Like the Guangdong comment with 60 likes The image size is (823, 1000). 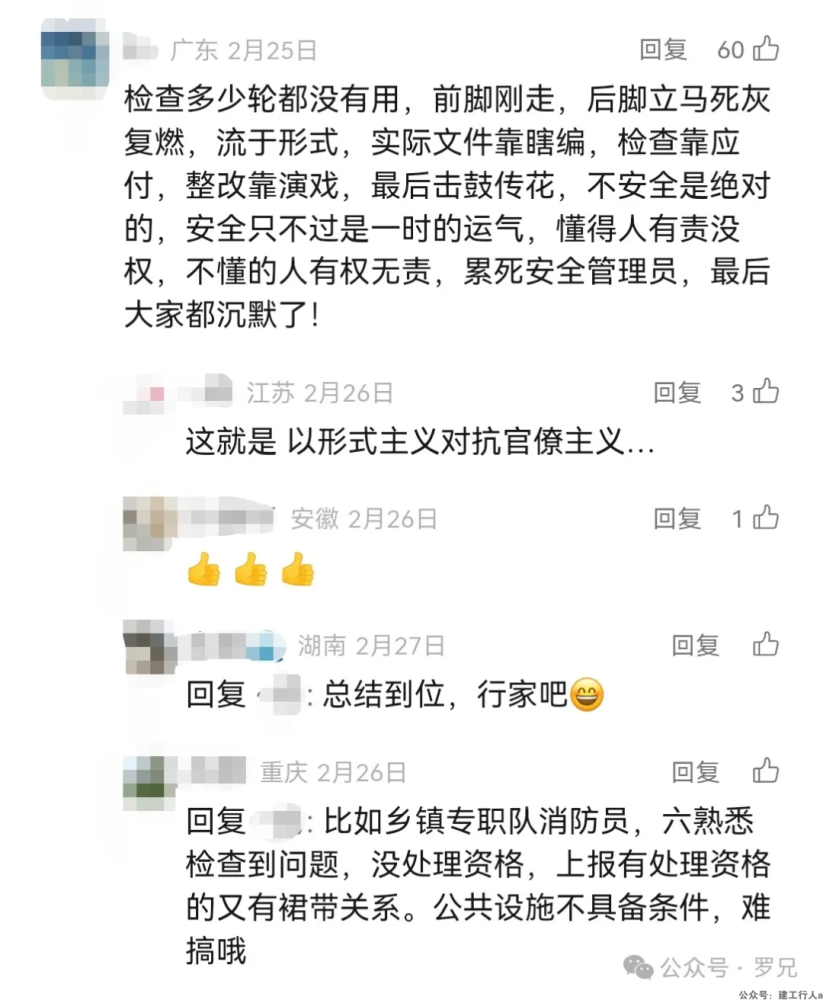coord(766,48)
